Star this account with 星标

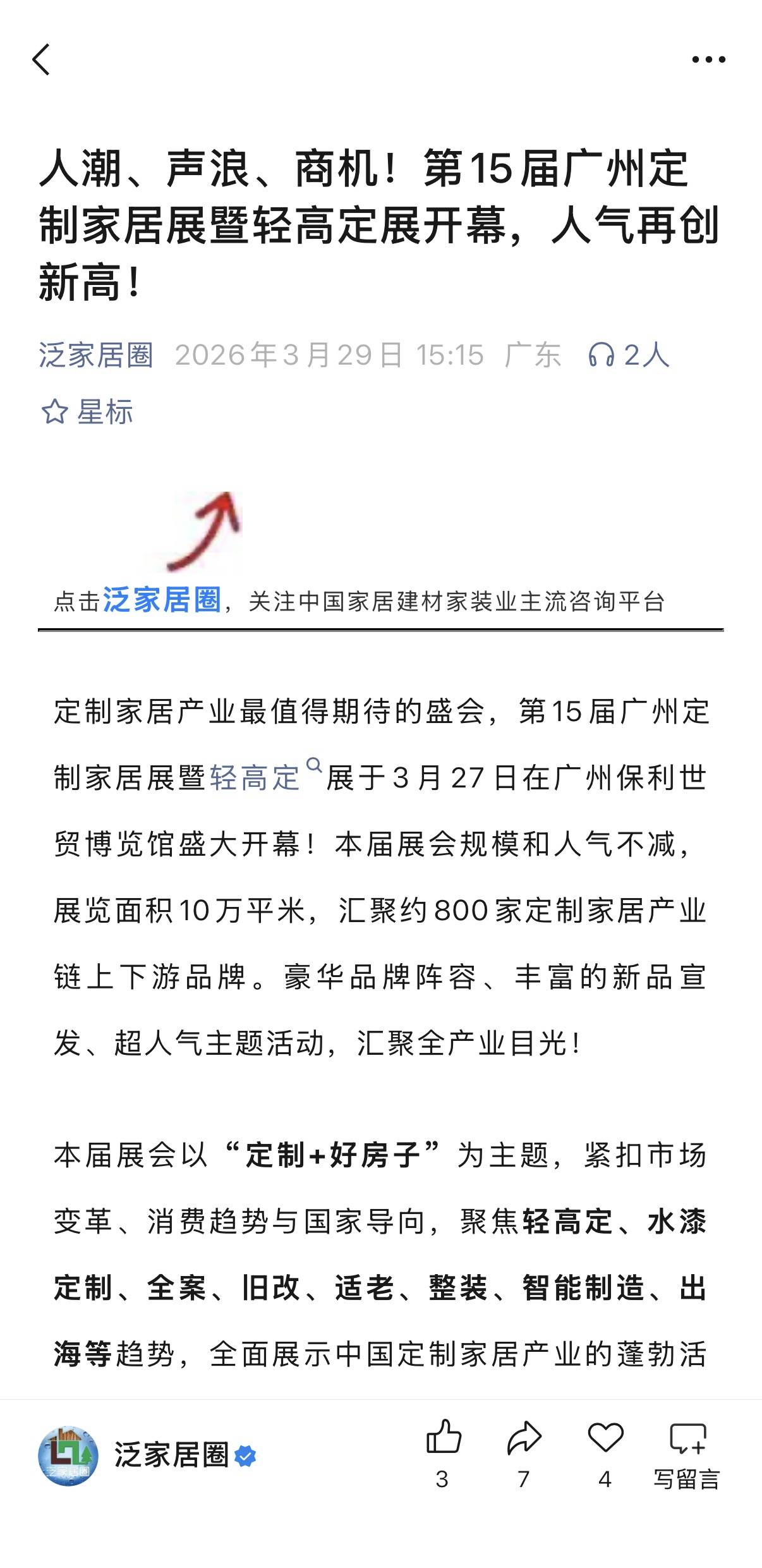[x=87, y=412]
